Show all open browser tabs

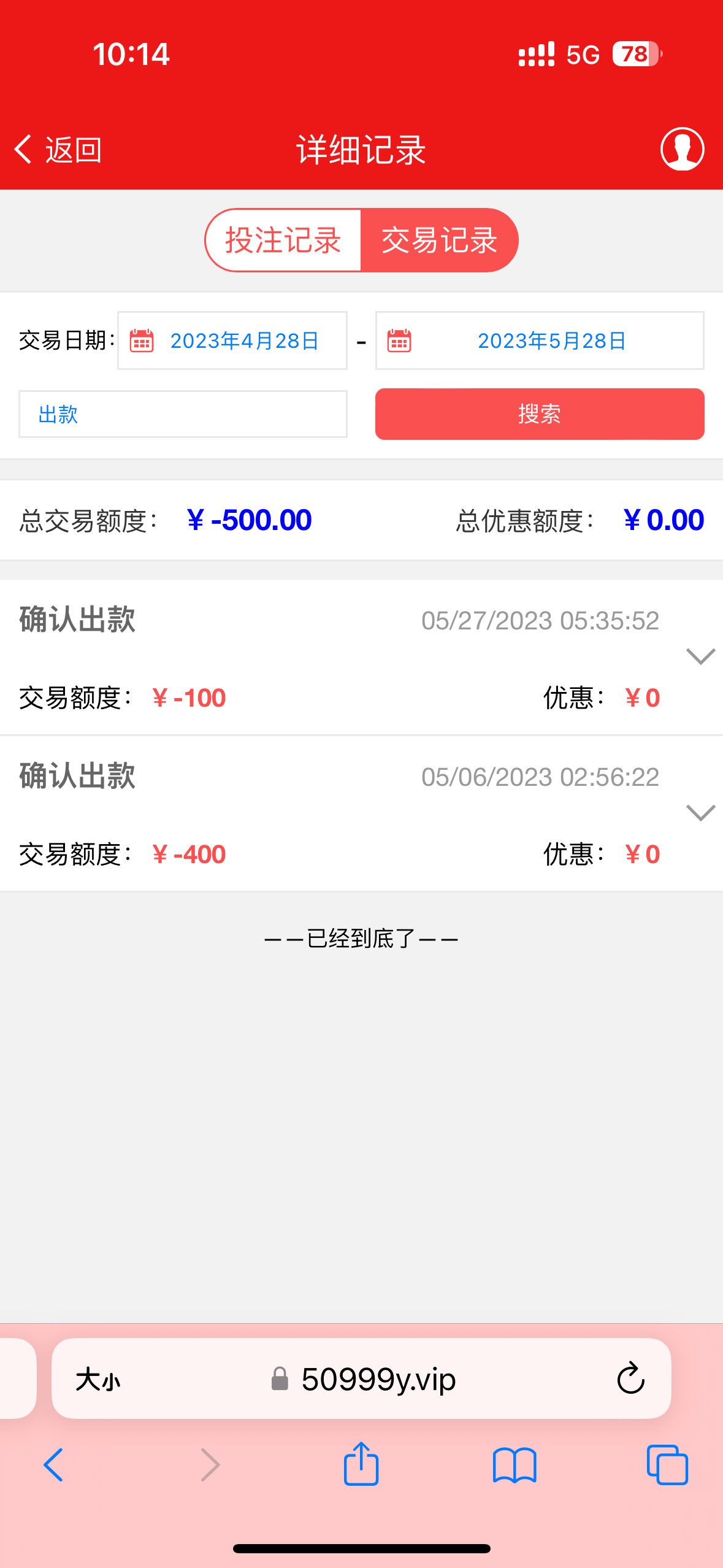[667, 1465]
